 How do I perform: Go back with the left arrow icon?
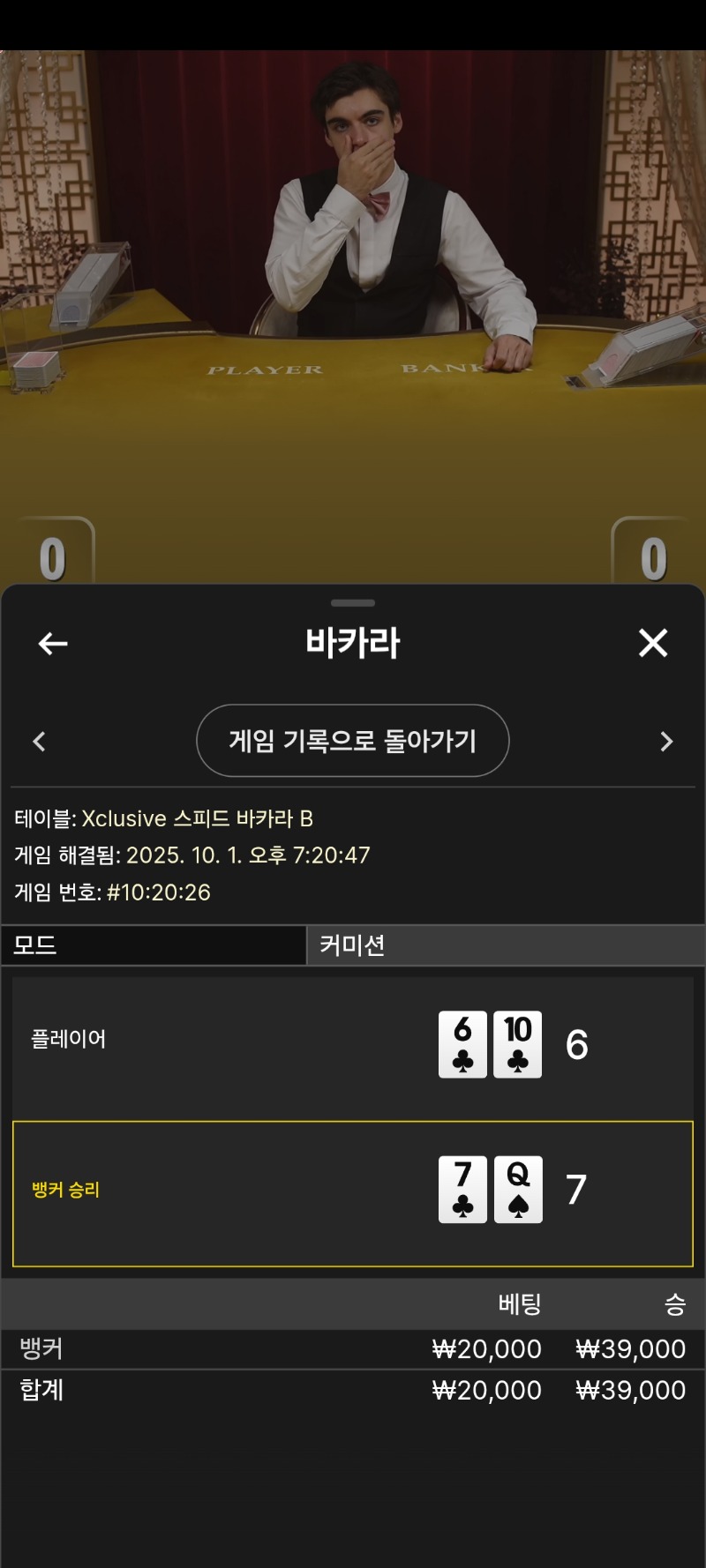(53, 644)
